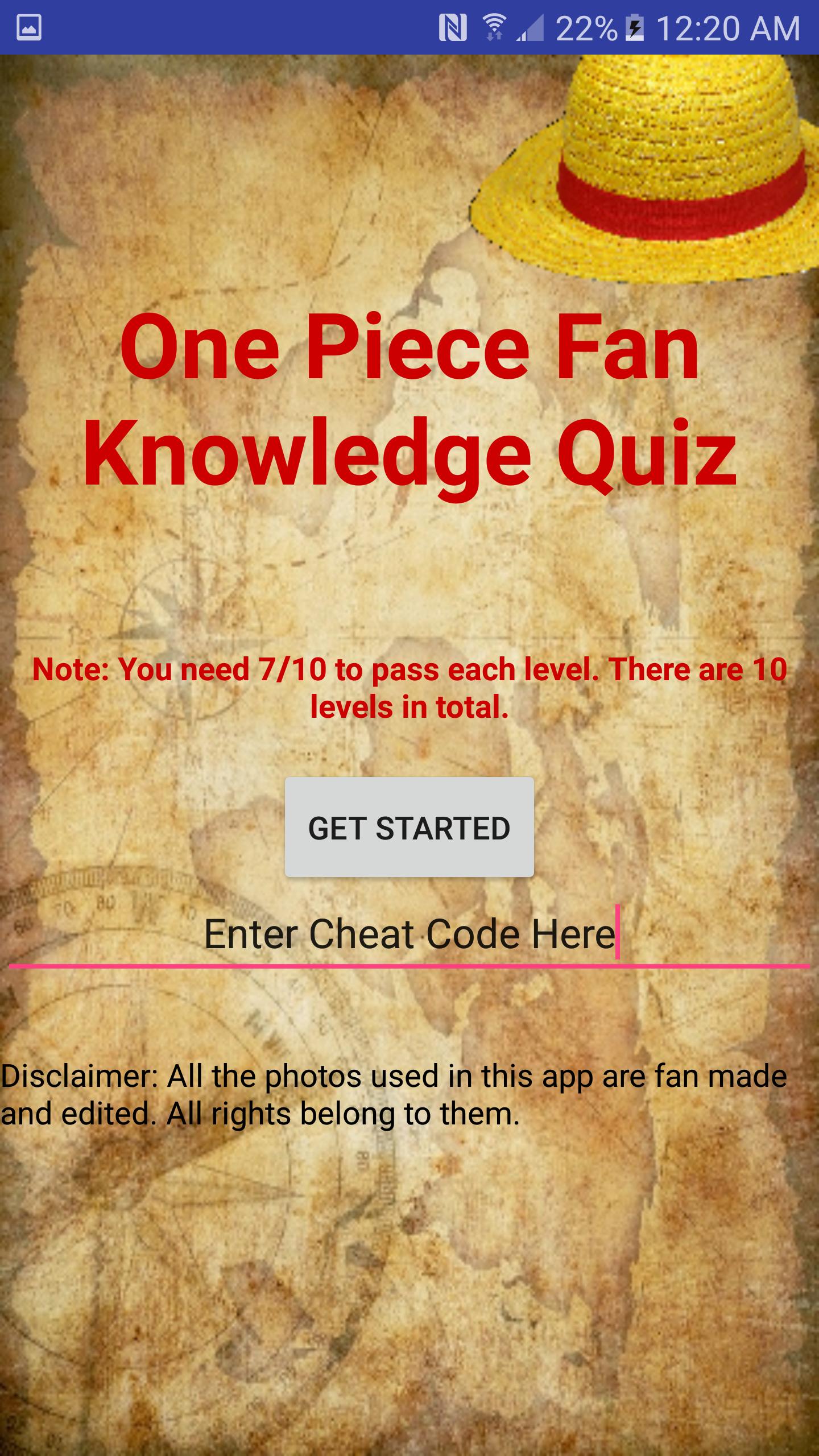The width and height of the screenshot is (819, 1456).
Task: Focus the Enter Cheat Code Here field
Action: tap(409, 934)
